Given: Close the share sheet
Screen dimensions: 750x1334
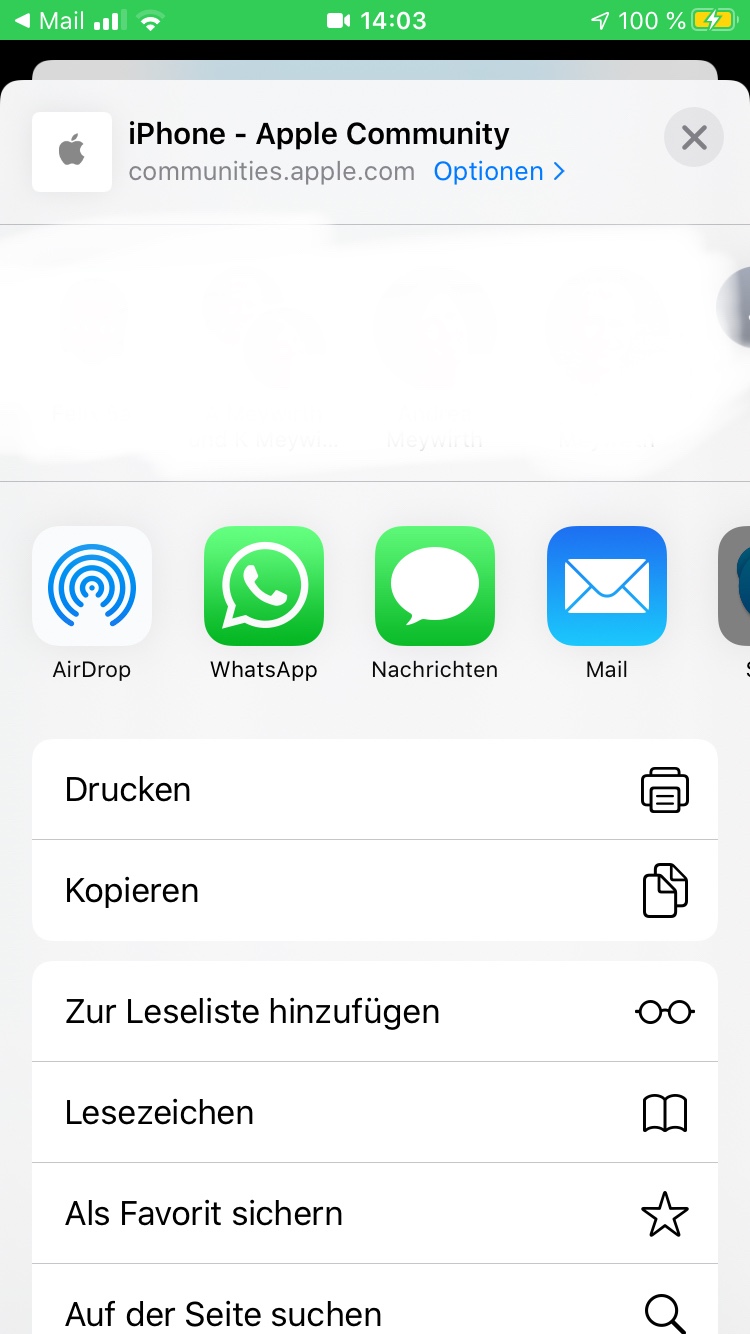Looking at the screenshot, I should pos(694,137).
